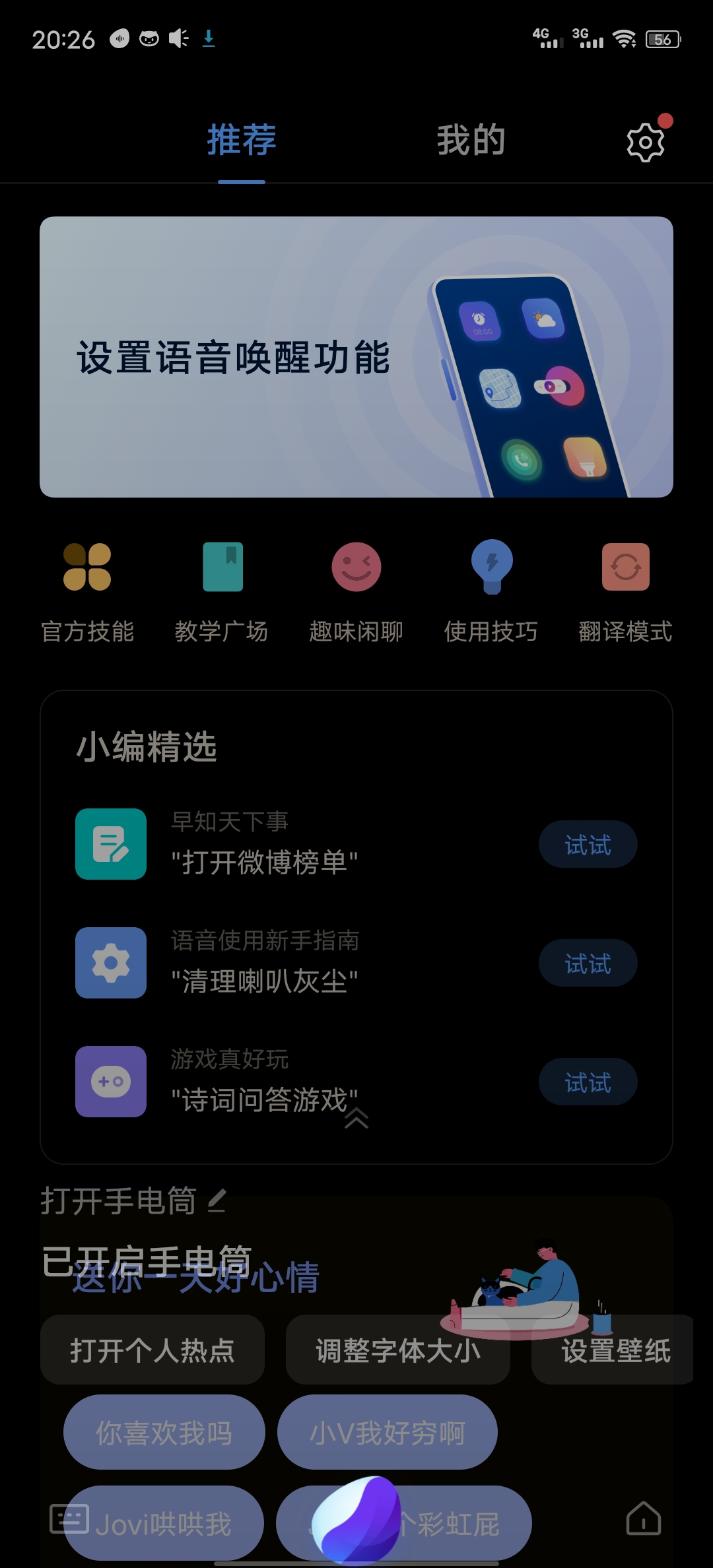Edit the 打开手电筒 query
This screenshot has width=713, height=1568.
[217, 1200]
